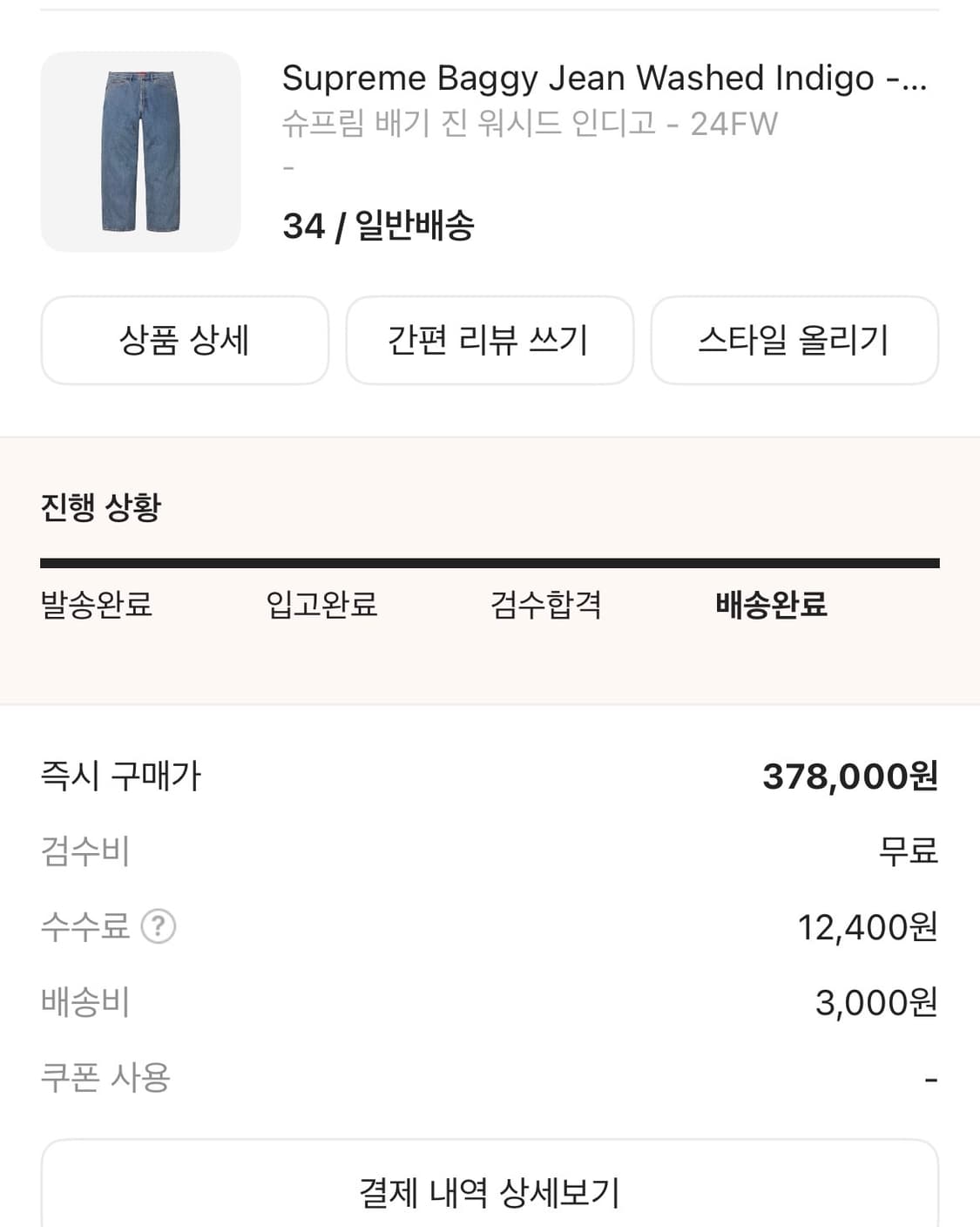Open the 상품 상세 product detail page

click(185, 341)
